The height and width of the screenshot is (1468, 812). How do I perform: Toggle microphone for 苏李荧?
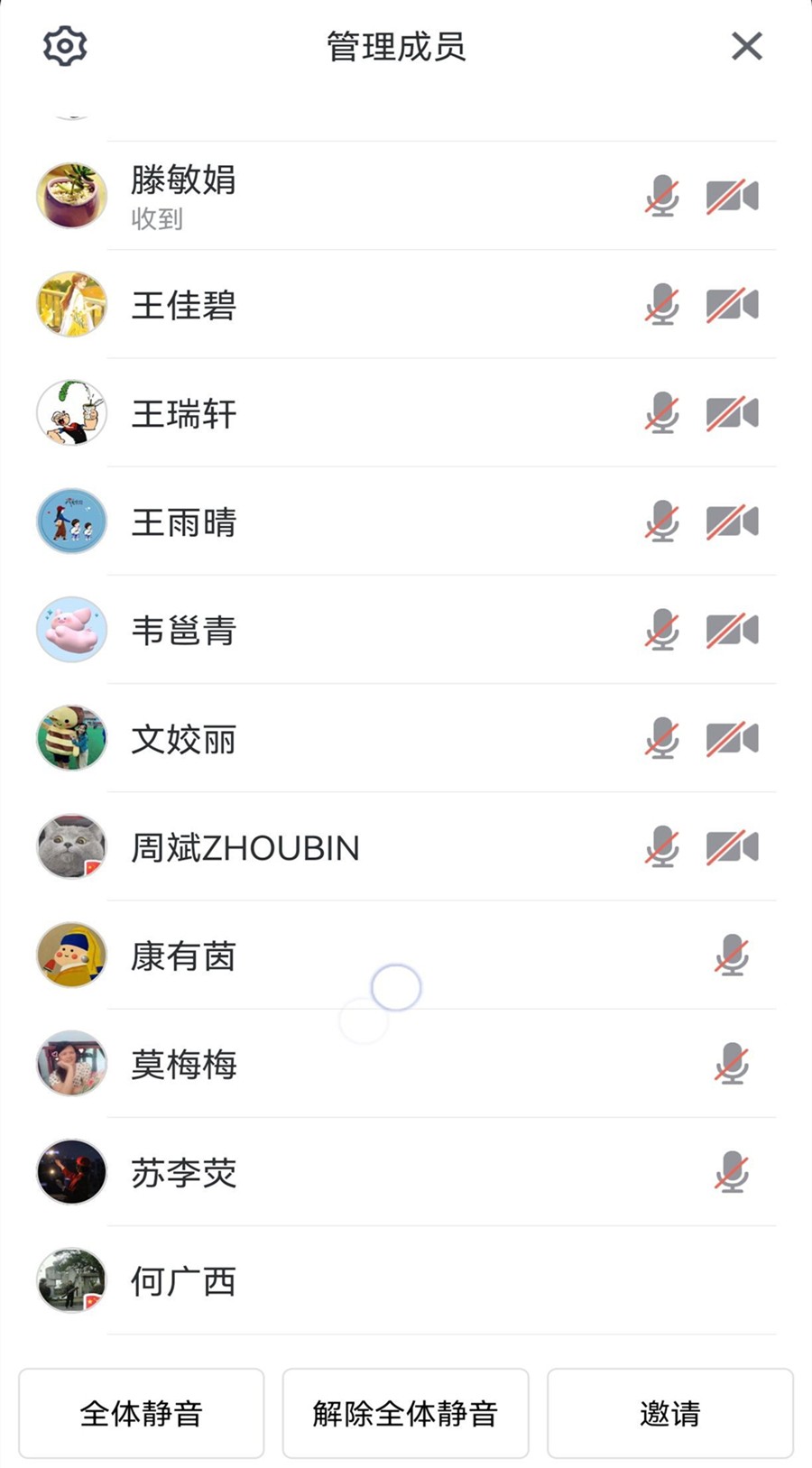pyautogui.click(x=732, y=1172)
